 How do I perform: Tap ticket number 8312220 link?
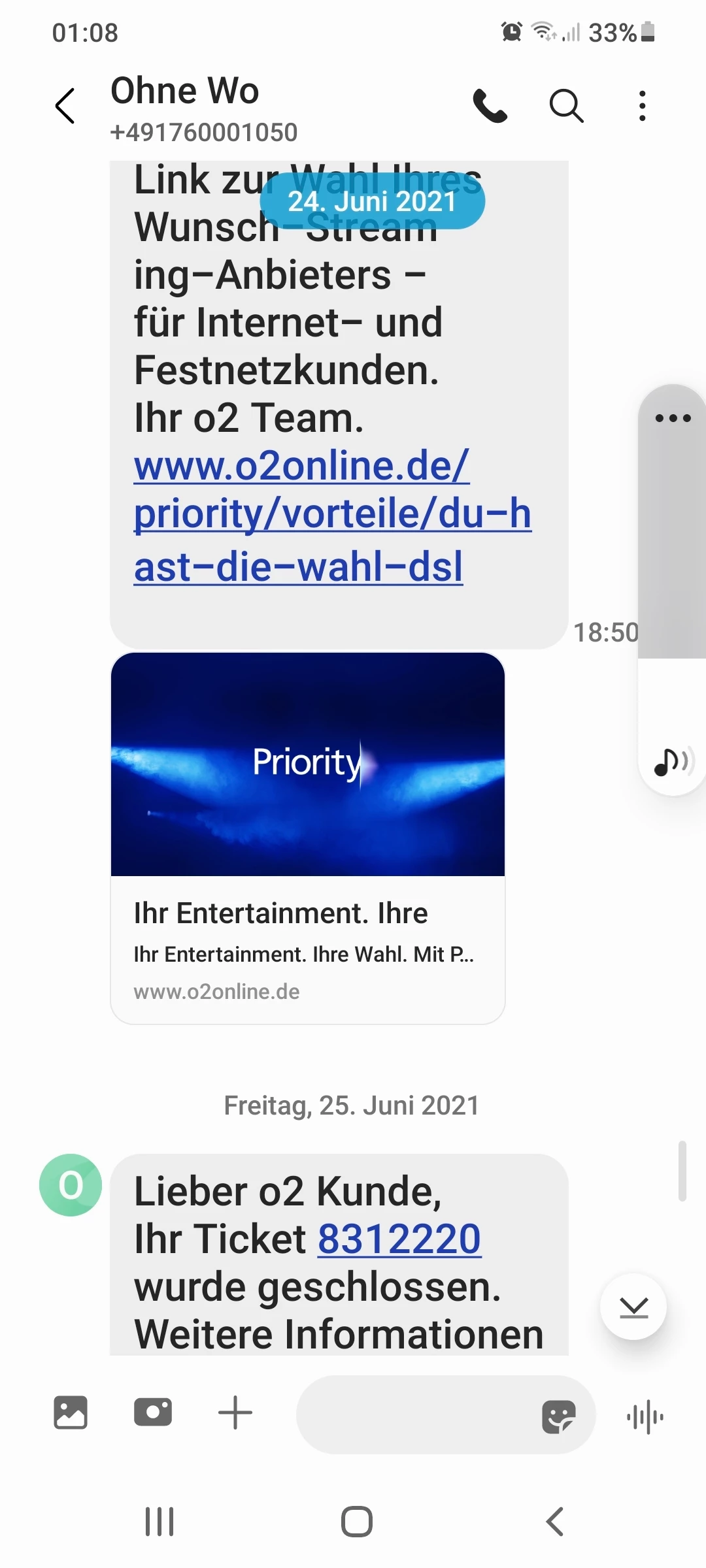(399, 1239)
